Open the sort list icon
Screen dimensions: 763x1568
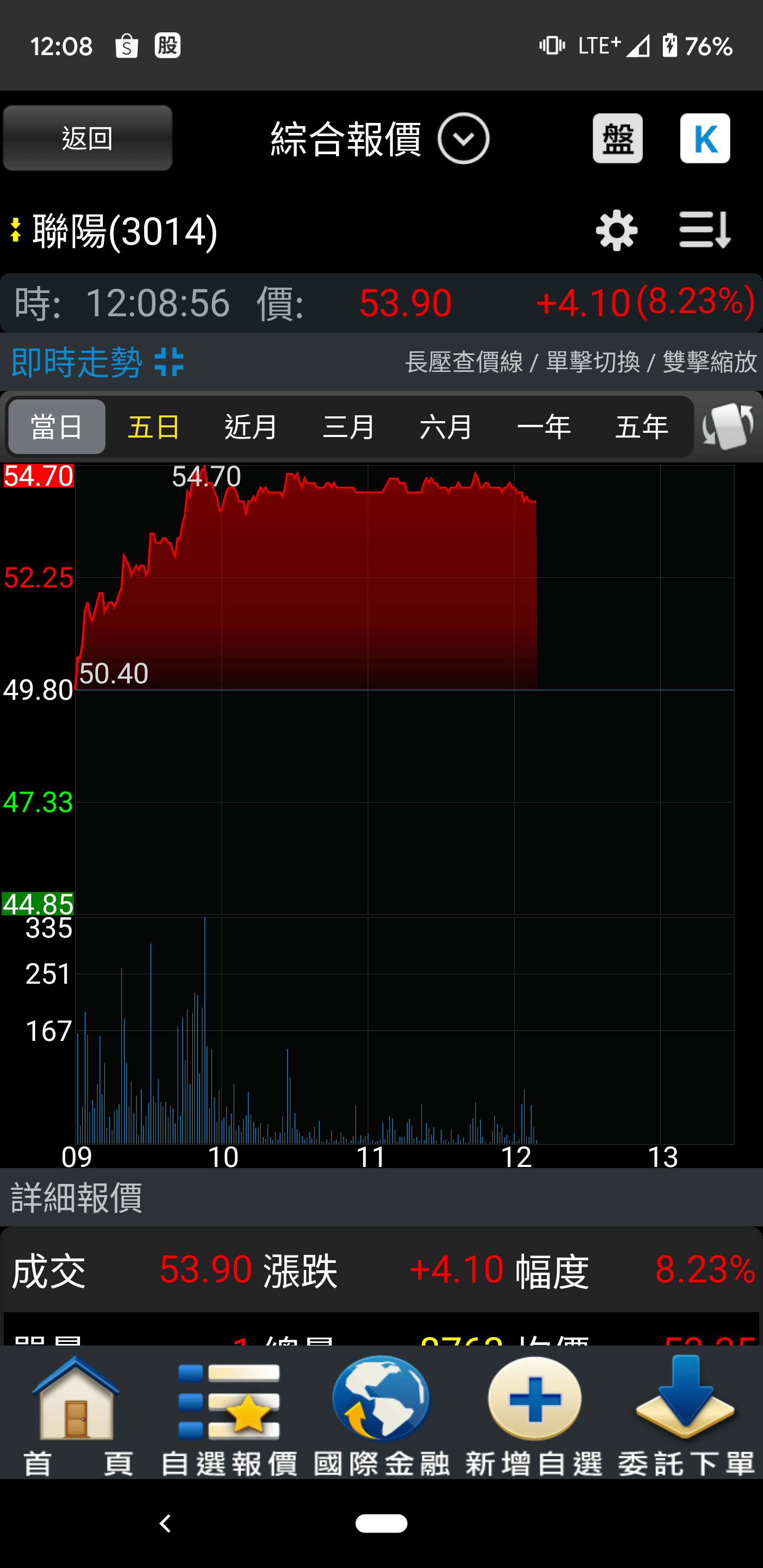pyautogui.click(x=704, y=230)
